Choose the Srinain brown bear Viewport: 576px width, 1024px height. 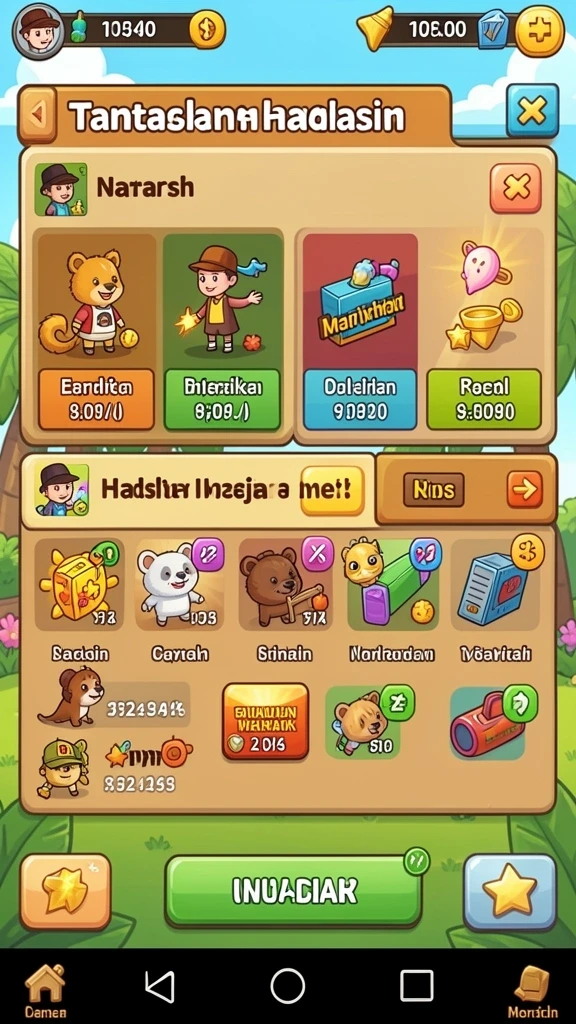click(x=285, y=584)
